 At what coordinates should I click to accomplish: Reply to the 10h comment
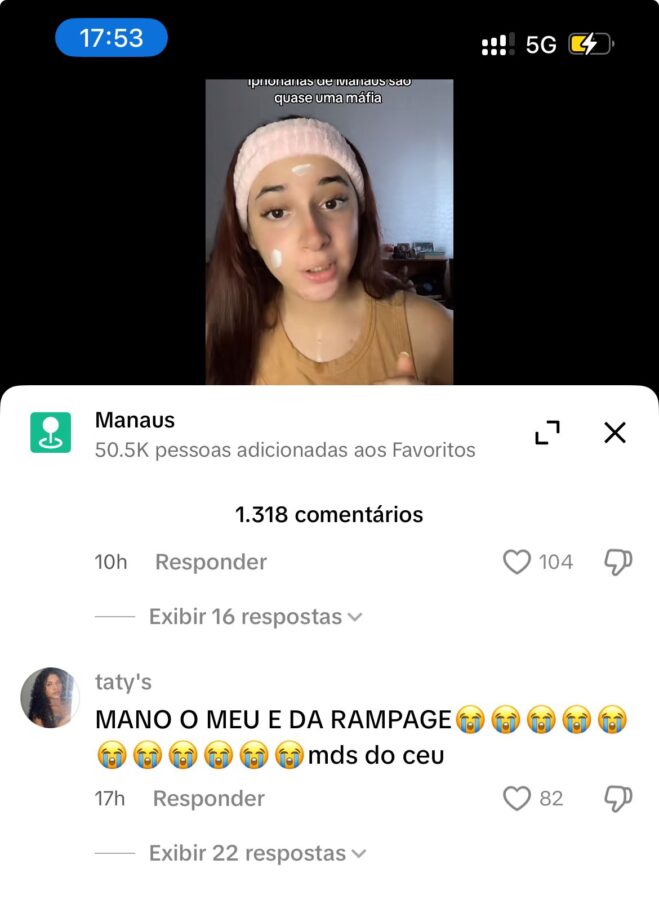[x=210, y=562]
